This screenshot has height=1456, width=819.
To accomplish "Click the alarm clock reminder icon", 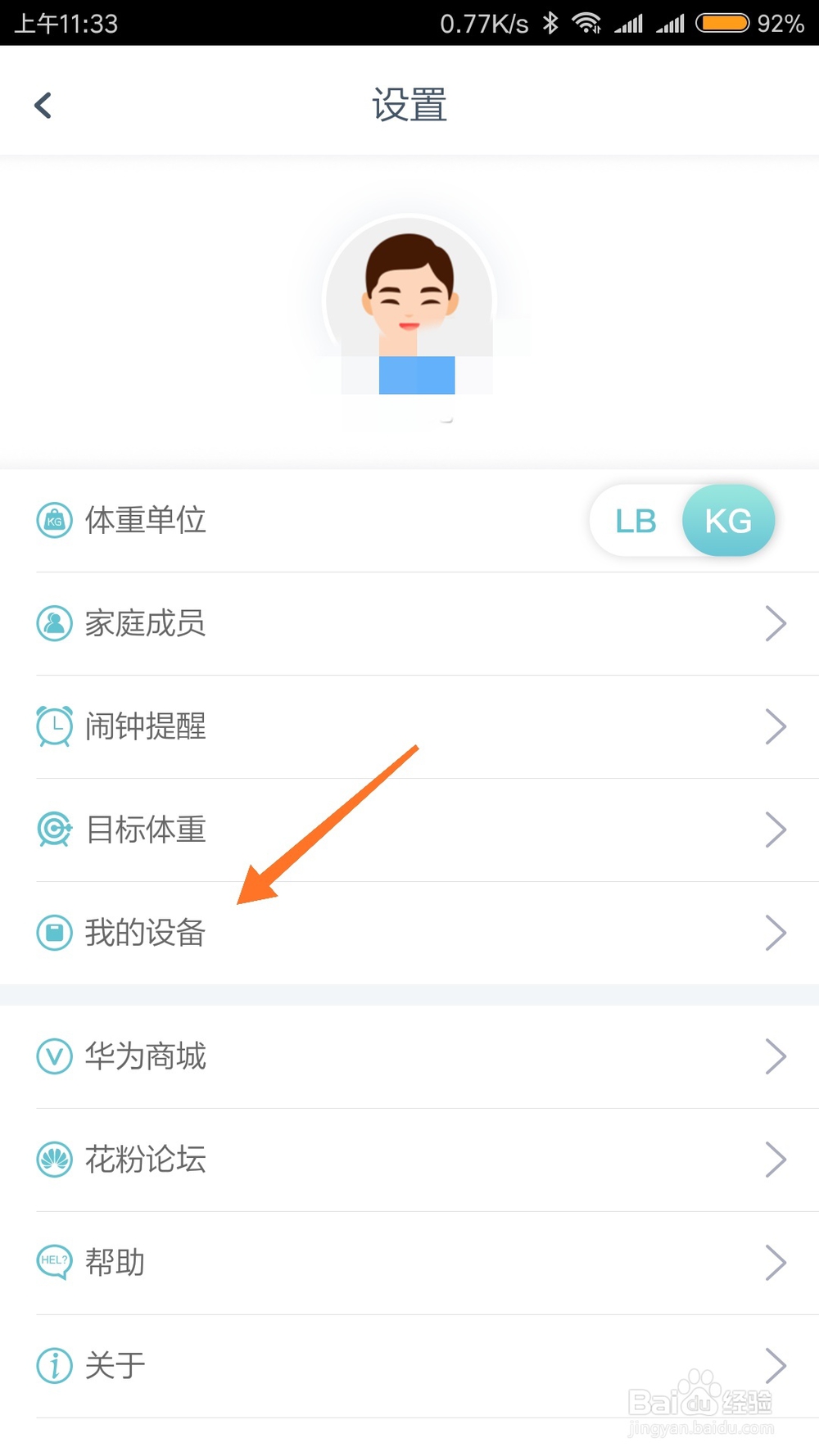I will tap(54, 726).
